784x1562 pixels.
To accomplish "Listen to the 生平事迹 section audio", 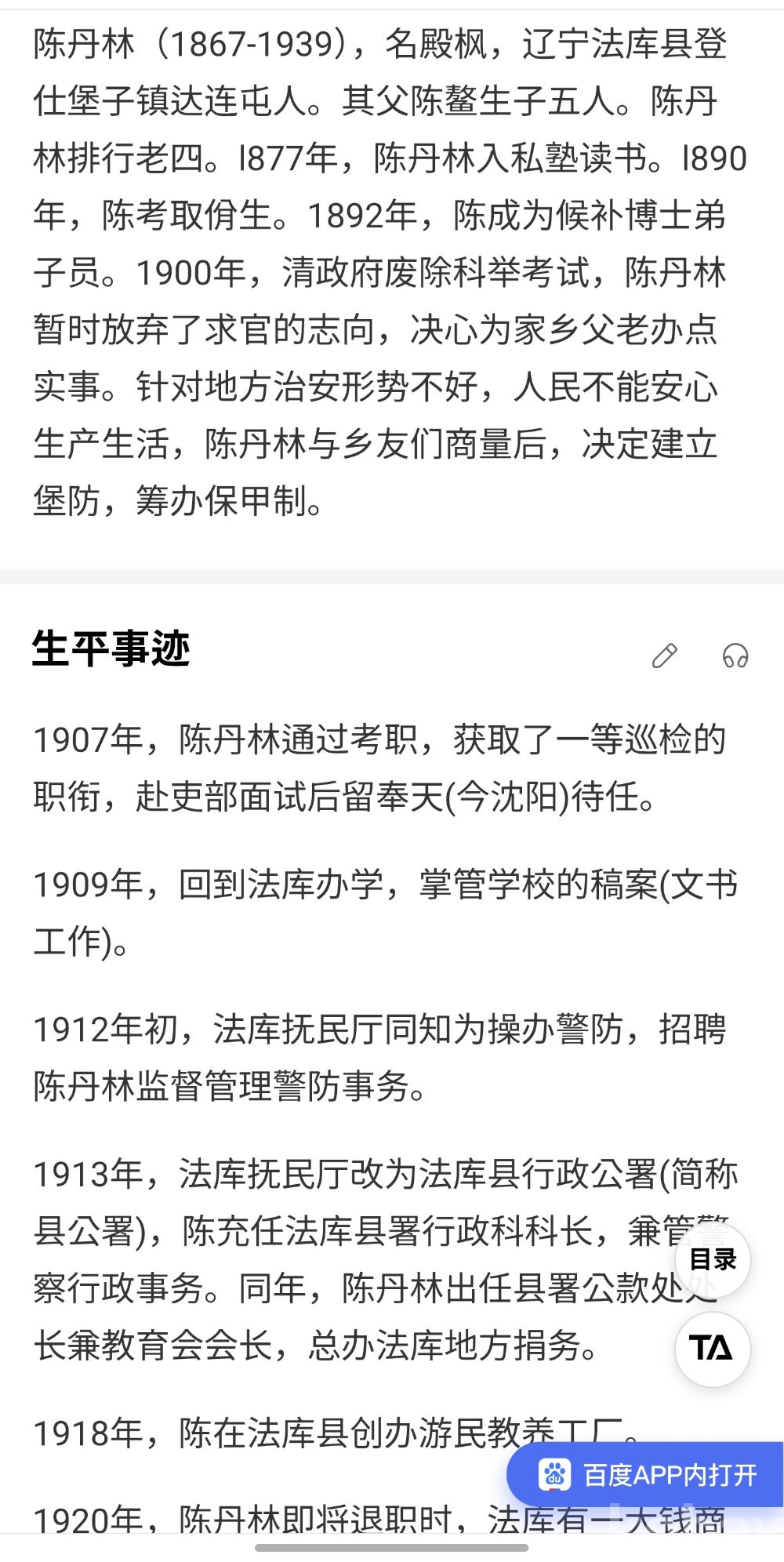I will pos(735,656).
